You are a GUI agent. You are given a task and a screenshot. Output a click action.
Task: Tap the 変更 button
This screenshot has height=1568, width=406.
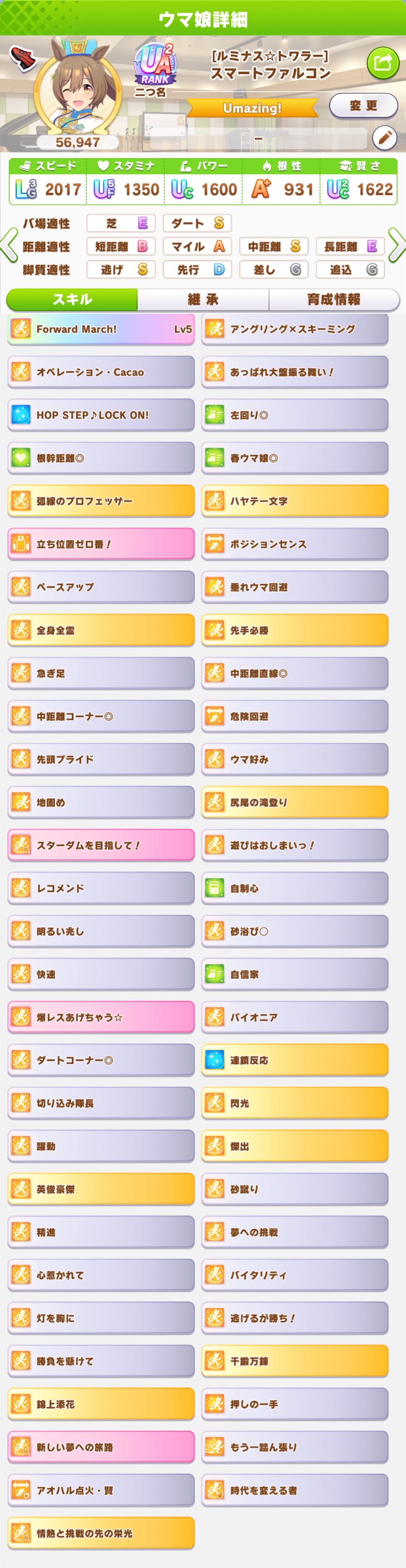tap(363, 106)
